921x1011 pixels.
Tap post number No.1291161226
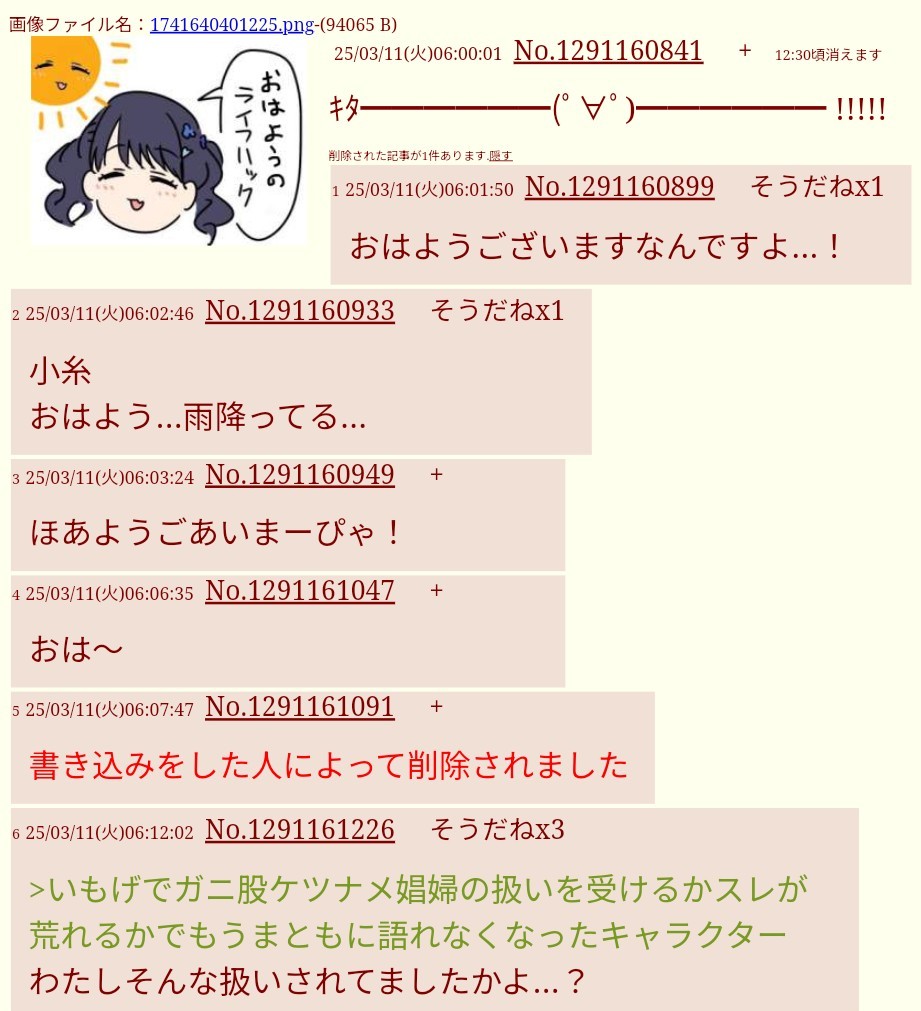pyautogui.click(x=299, y=830)
